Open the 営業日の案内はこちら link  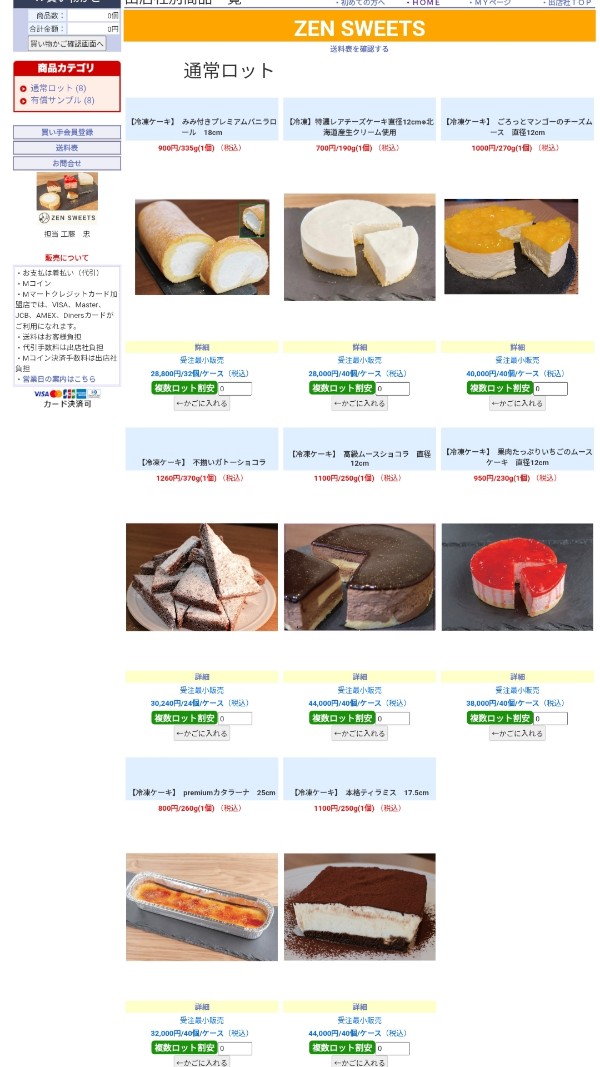point(59,379)
